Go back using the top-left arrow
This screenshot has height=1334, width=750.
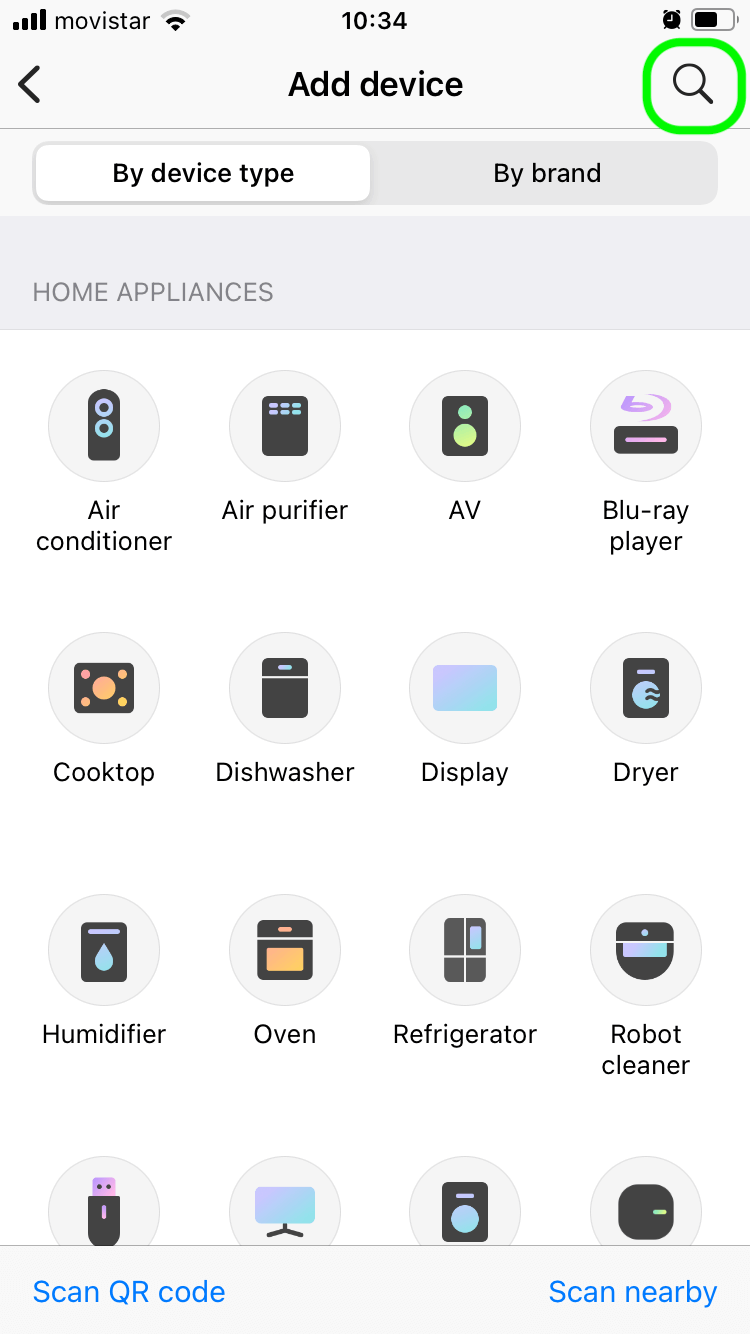pyautogui.click(x=30, y=84)
